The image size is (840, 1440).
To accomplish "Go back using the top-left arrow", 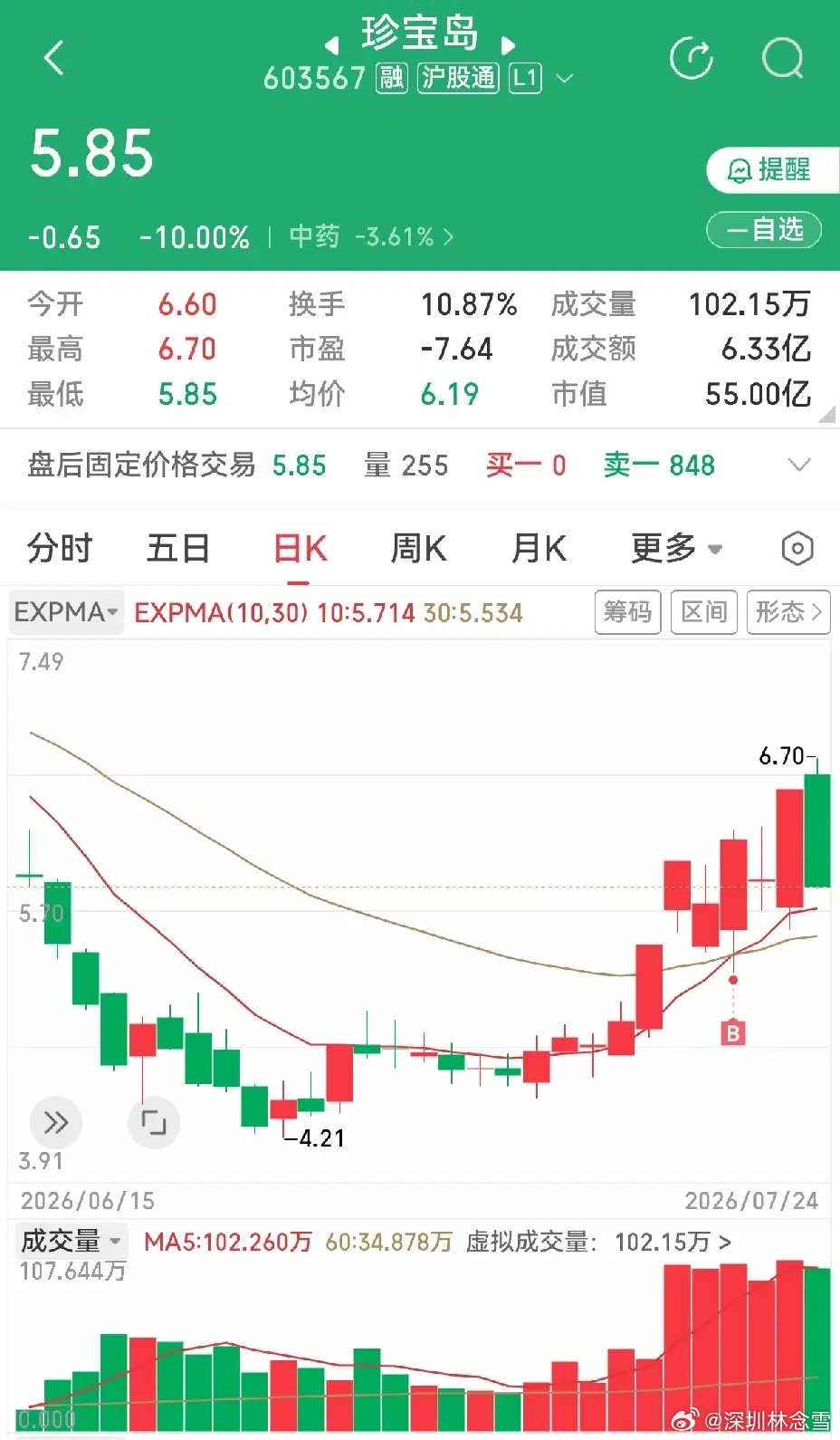I will (54, 59).
